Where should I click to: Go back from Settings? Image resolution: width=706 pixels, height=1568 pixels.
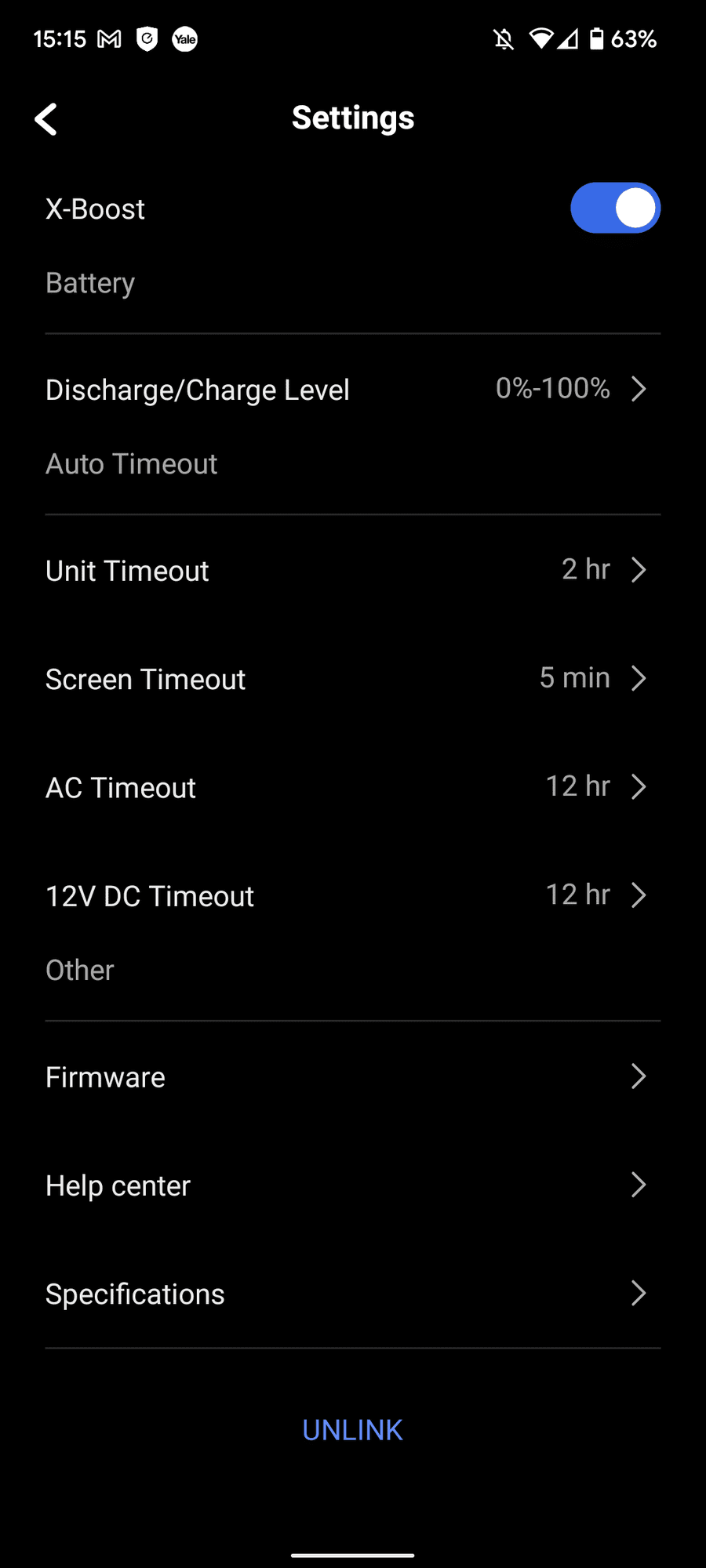tap(46, 119)
